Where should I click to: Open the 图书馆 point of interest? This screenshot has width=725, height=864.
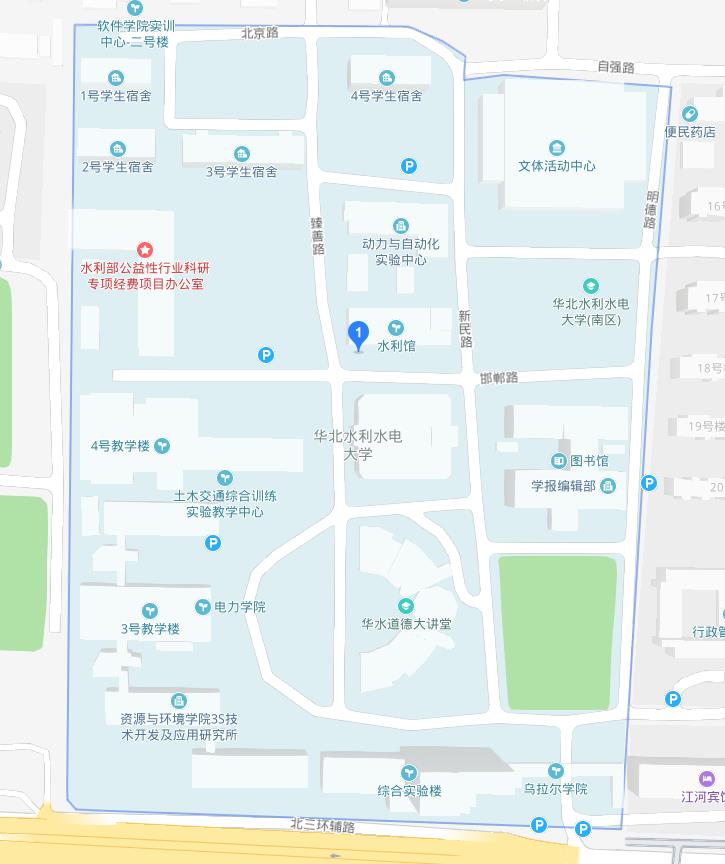(559, 461)
